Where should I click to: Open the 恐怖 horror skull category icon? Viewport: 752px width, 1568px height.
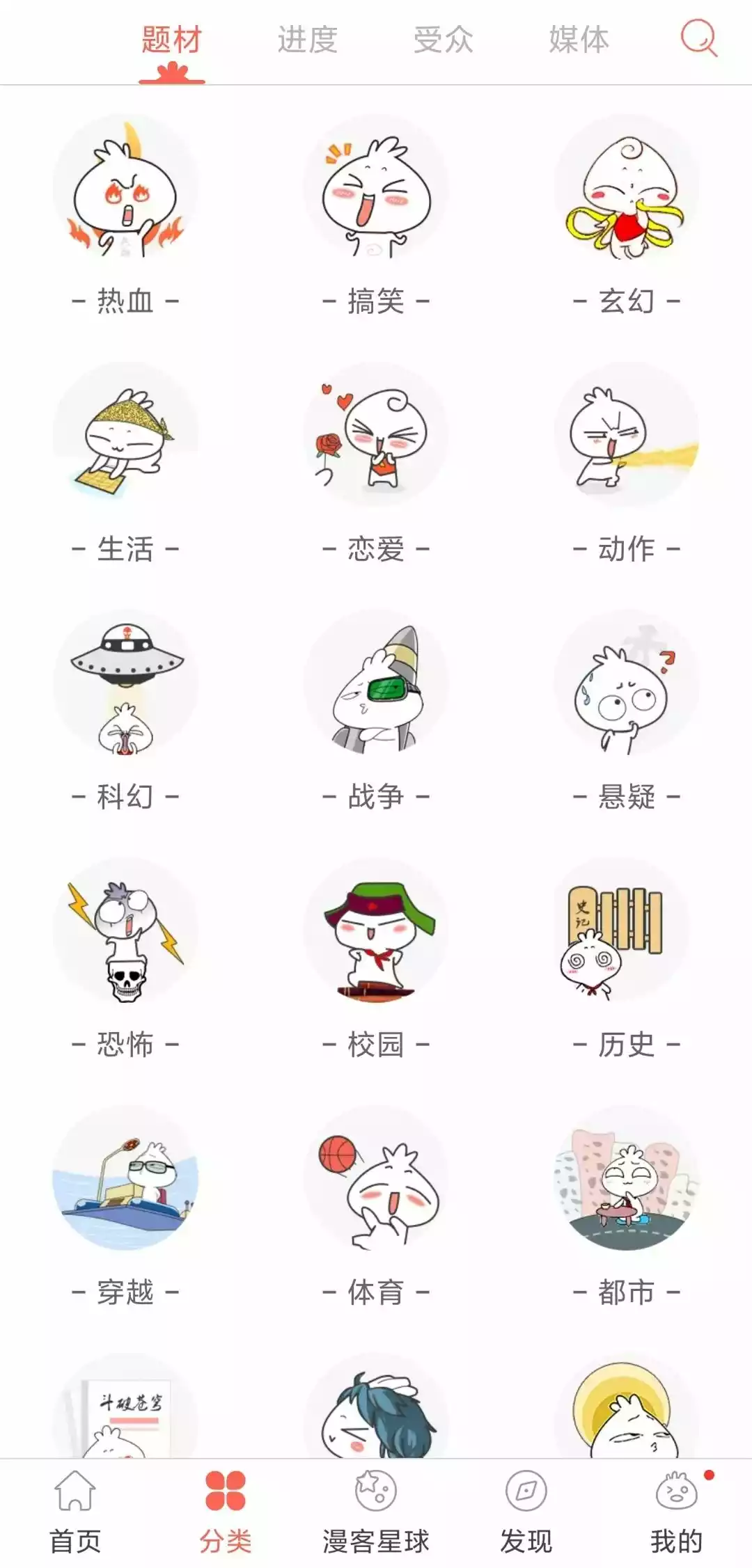tap(125, 933)
